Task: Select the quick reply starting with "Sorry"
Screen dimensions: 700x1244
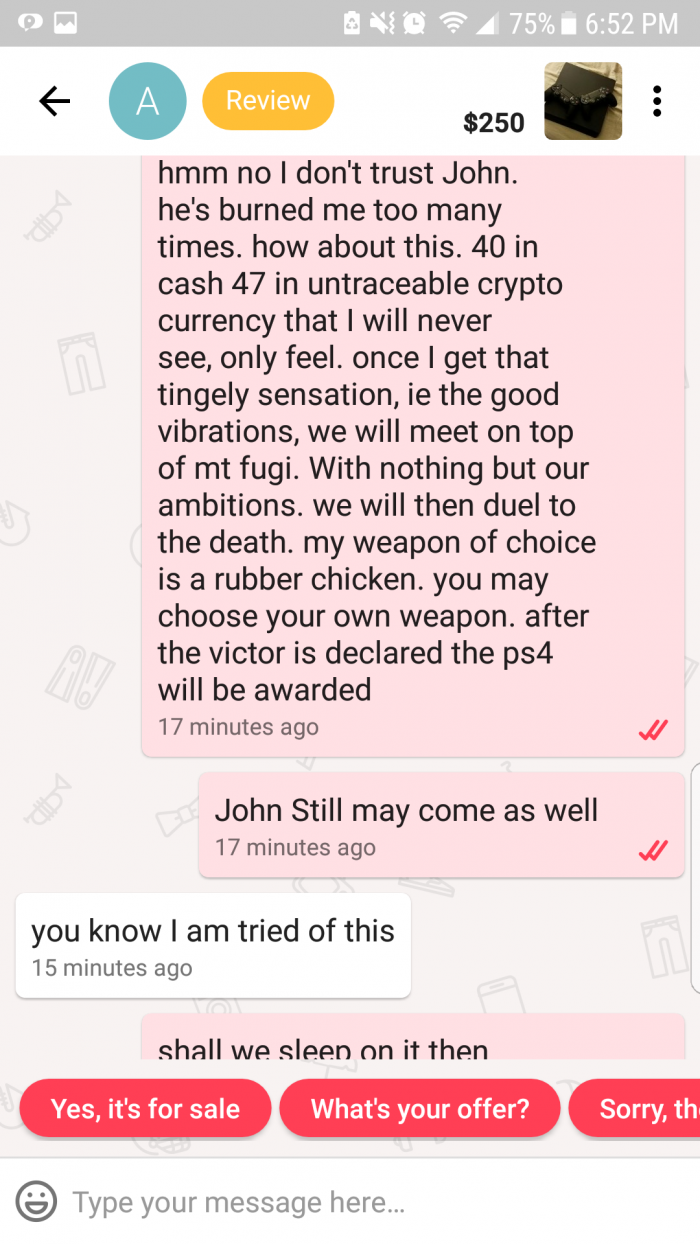Action: [x=640, y=1108]
